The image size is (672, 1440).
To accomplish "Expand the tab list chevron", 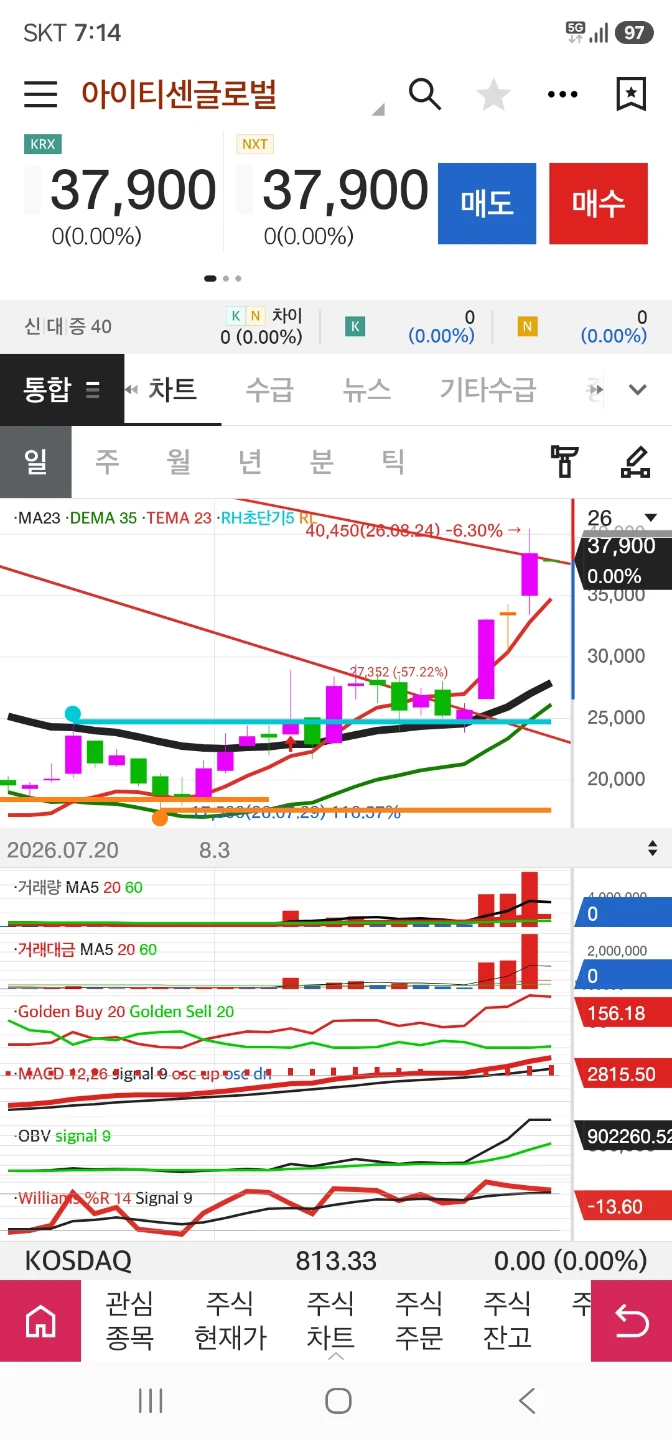I will pyautogui.click(x=638, y=390).
